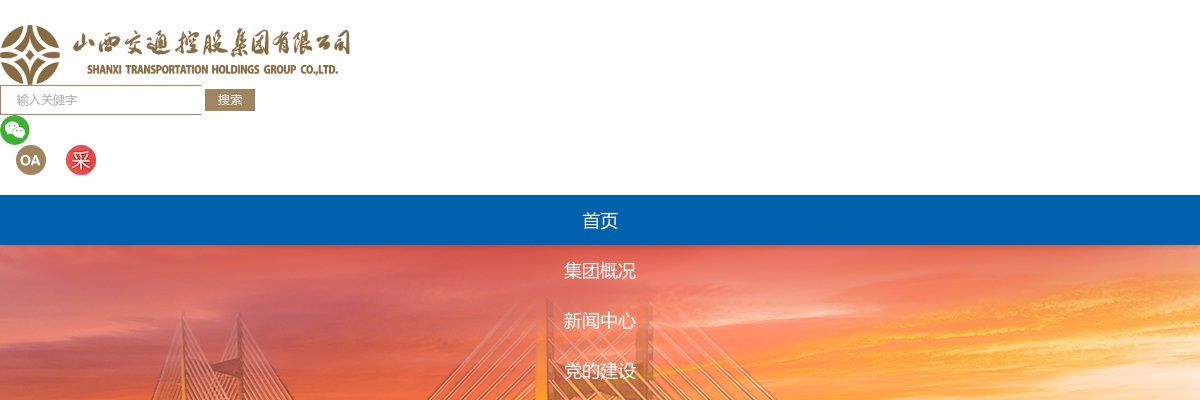The width and height of the screenshot is (1200, 400).
Task: Open the red 采 procurement icon
Action: pos(81,160)
